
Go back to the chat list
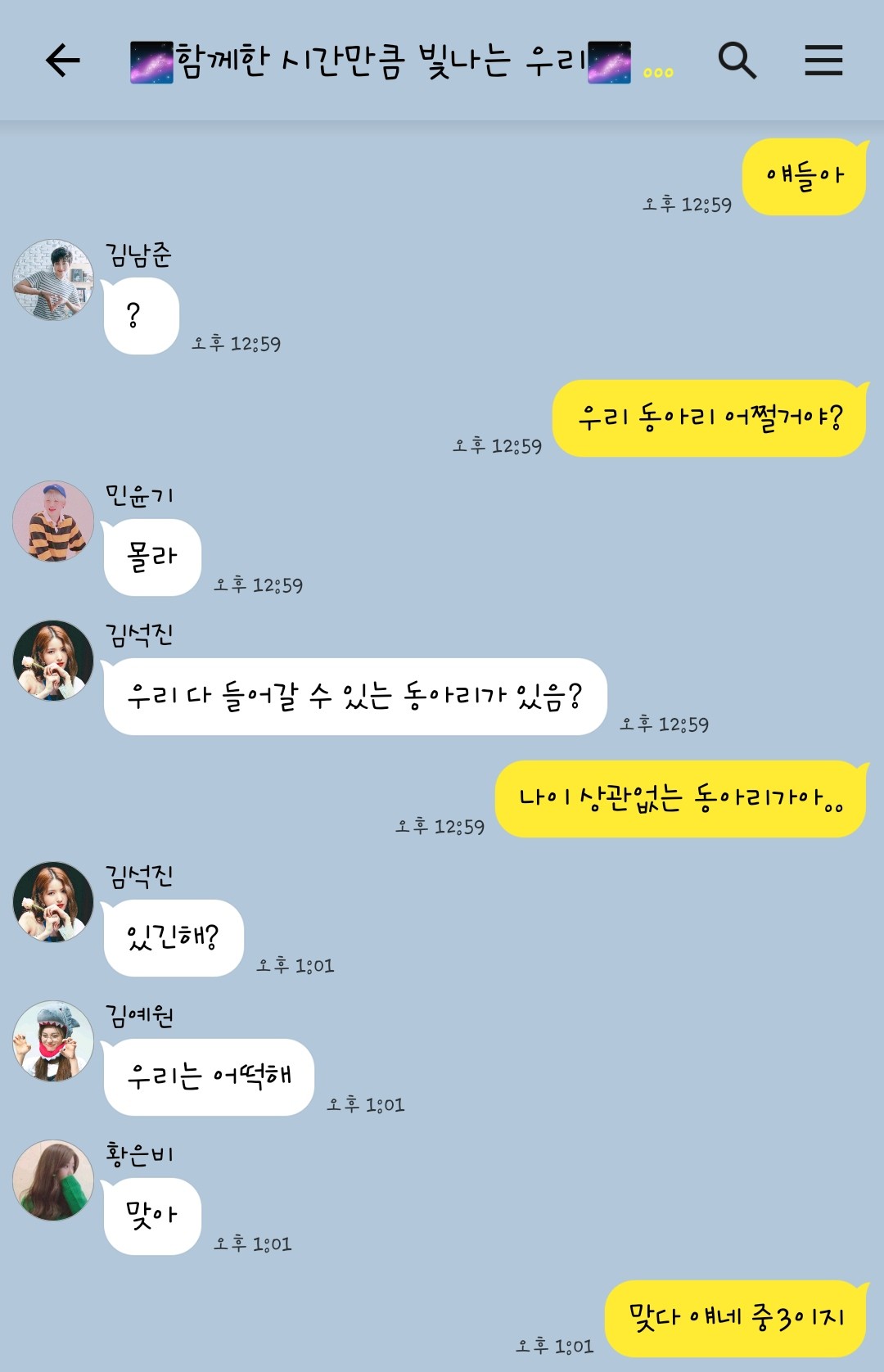tap(62, 61)
